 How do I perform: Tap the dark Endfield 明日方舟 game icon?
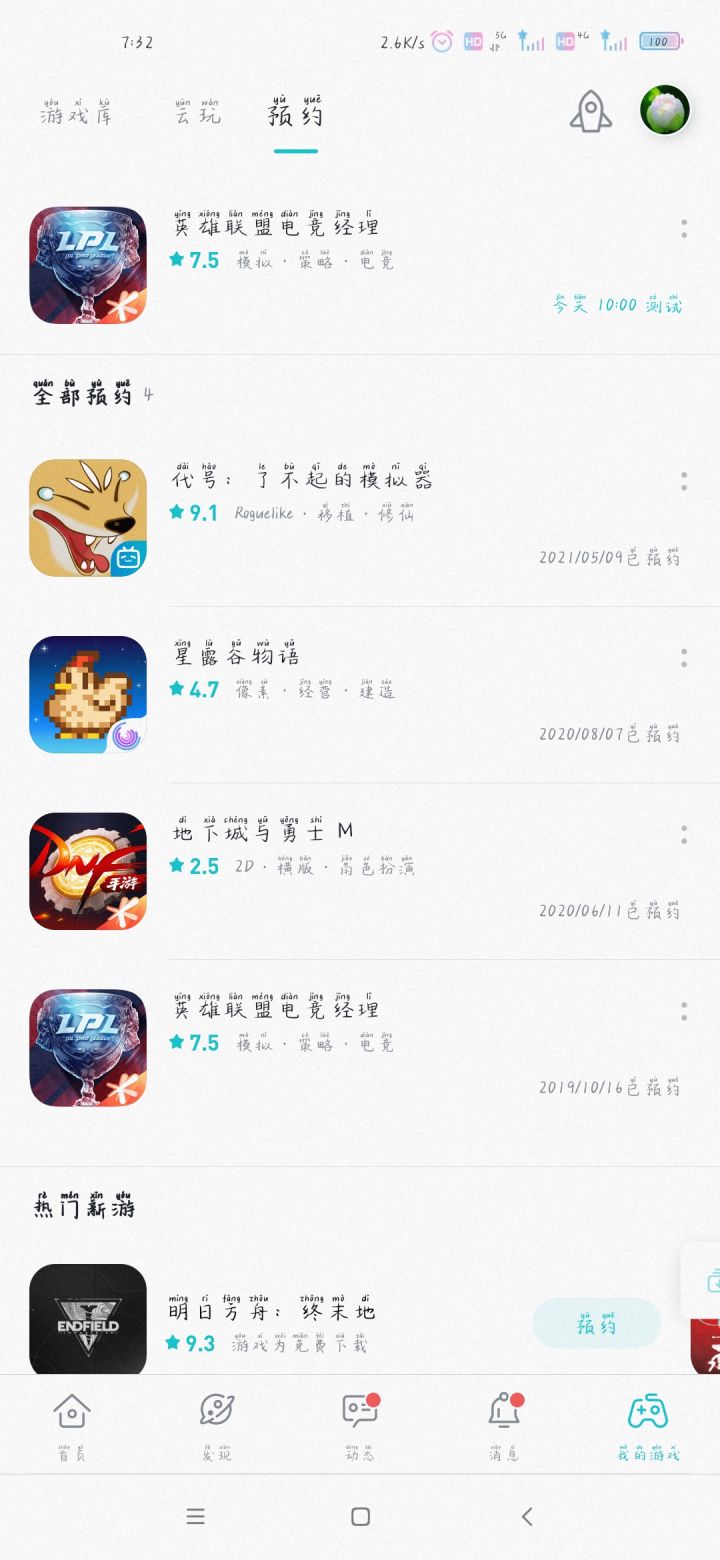point(87,1318)
